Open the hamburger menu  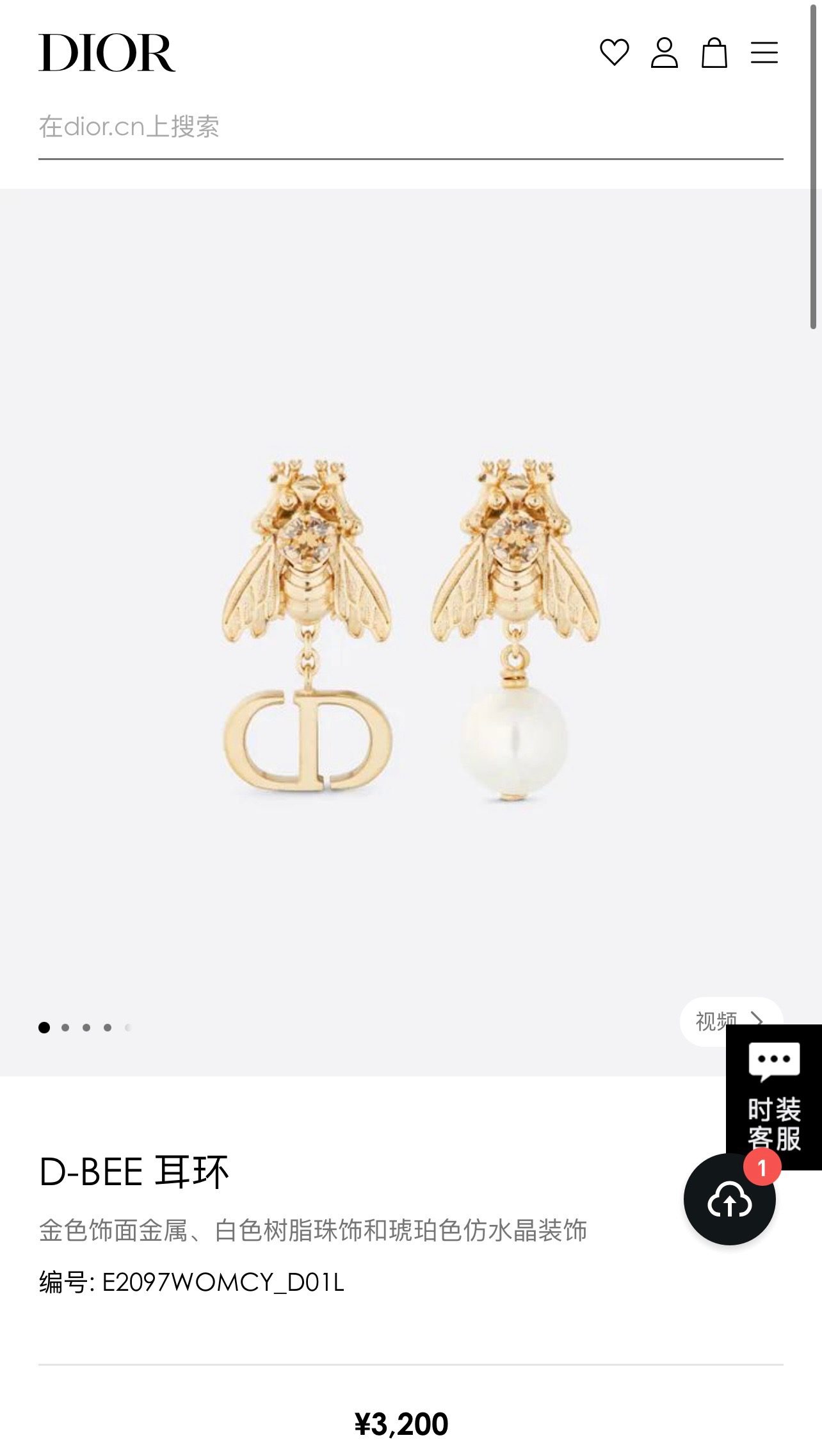764,53
